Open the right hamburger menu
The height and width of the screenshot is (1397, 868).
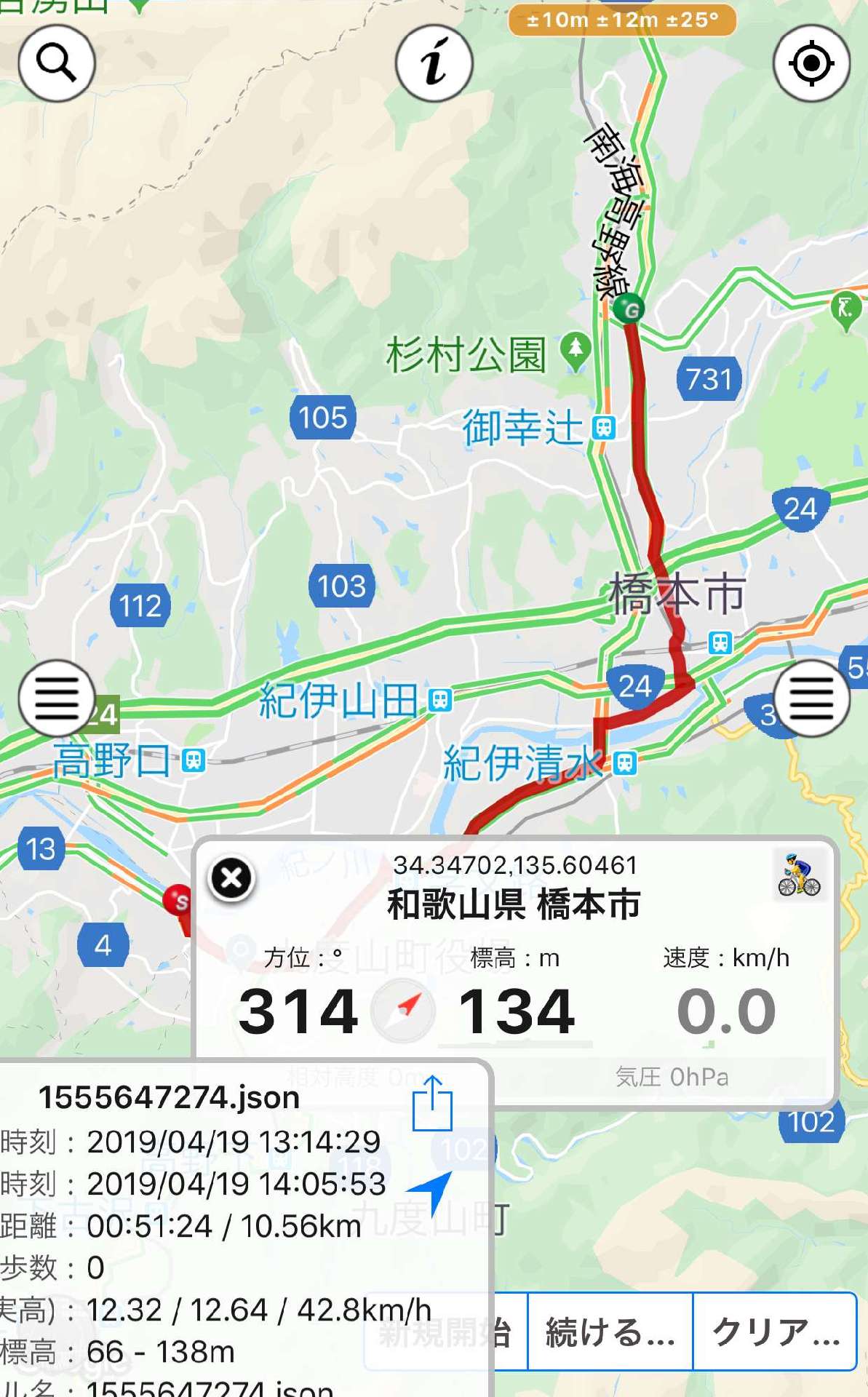pos(811,698)
